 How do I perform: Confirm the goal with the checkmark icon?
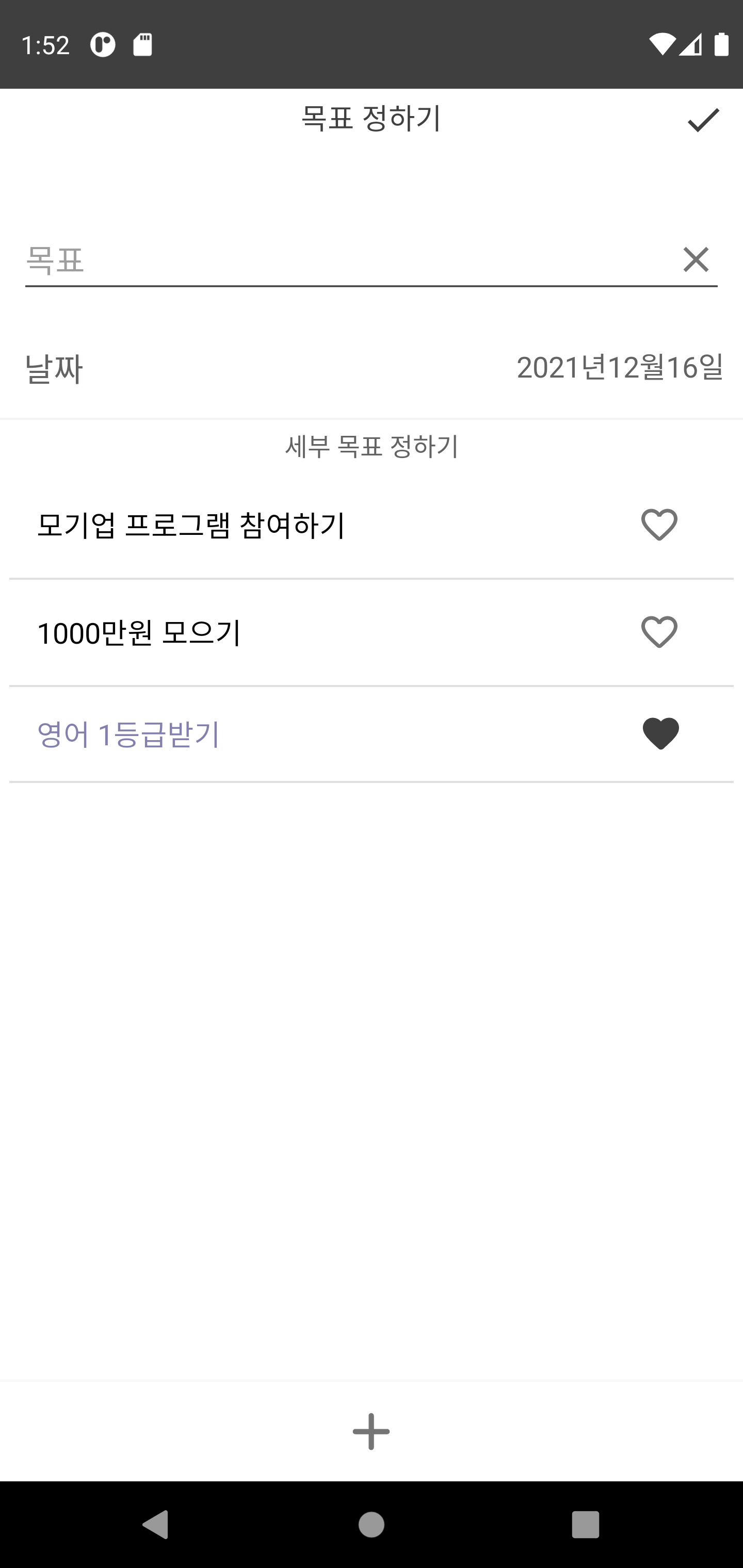coord(703,120)
